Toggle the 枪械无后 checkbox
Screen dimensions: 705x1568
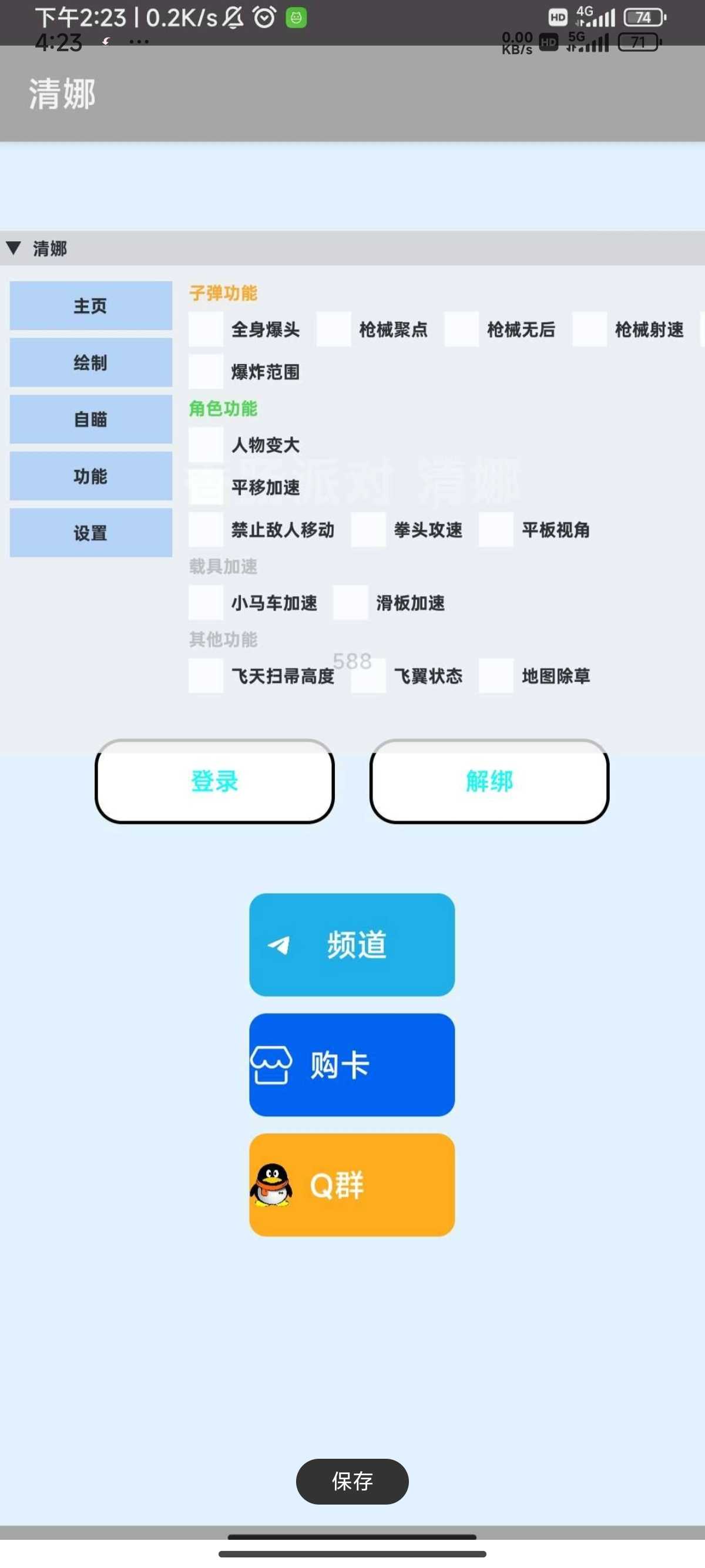(x=461, y=329)
